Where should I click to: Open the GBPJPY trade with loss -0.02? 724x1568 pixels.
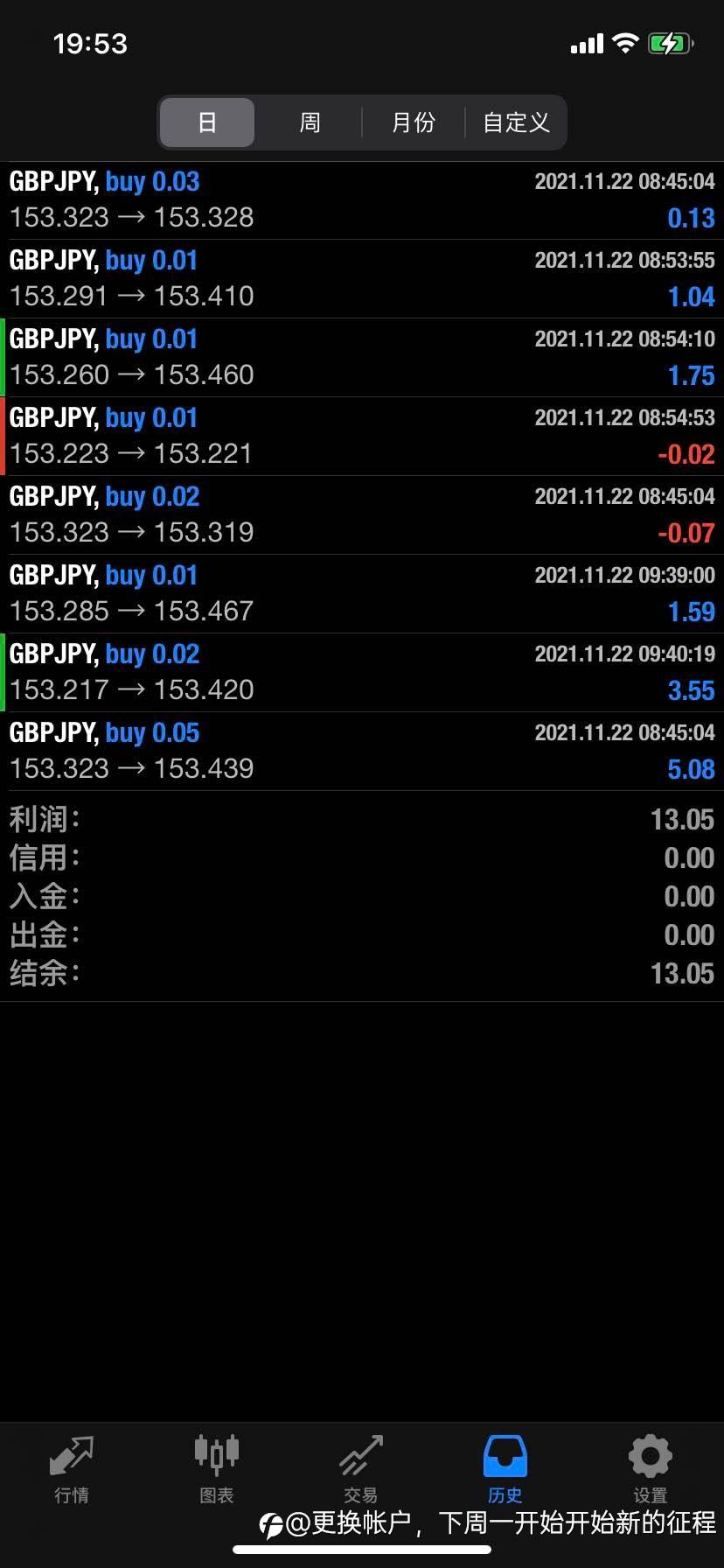(x=362, y=437)
